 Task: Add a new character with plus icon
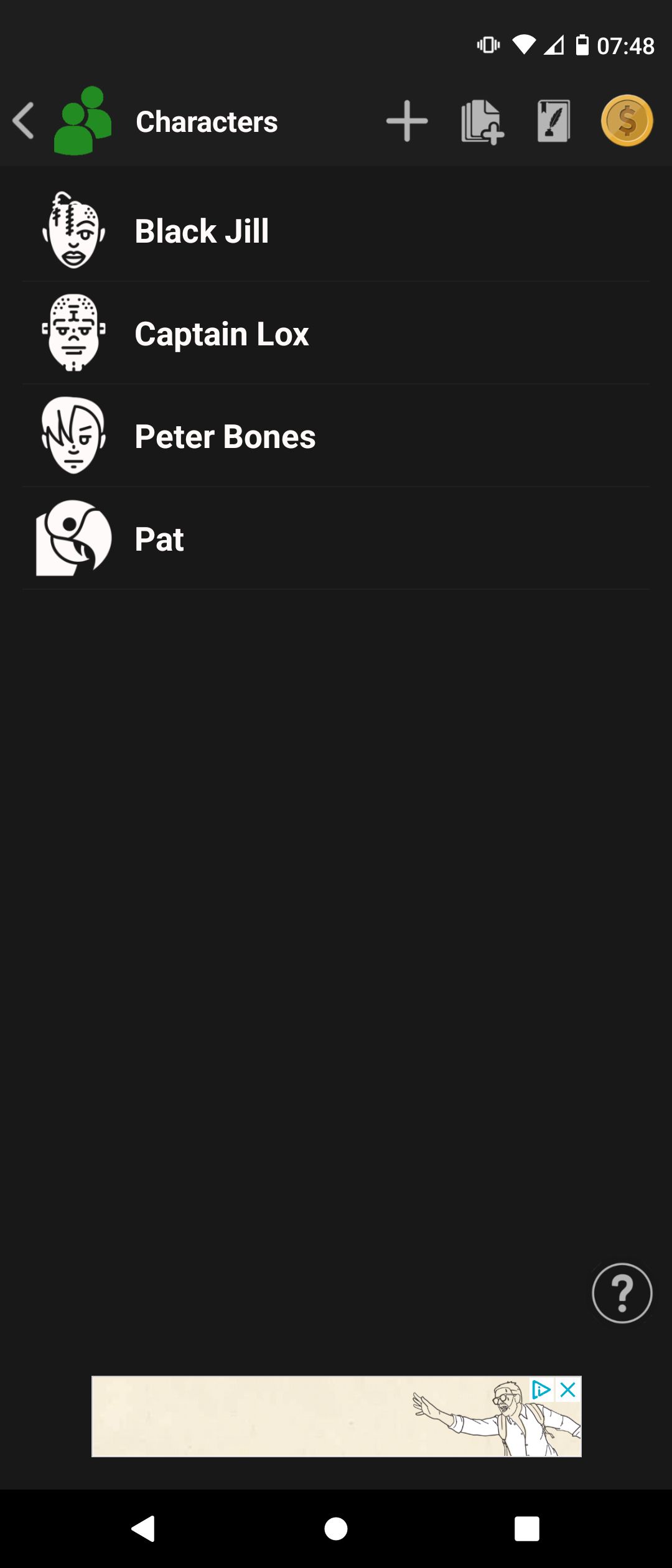pyautogui.click(x=407, y=121)
